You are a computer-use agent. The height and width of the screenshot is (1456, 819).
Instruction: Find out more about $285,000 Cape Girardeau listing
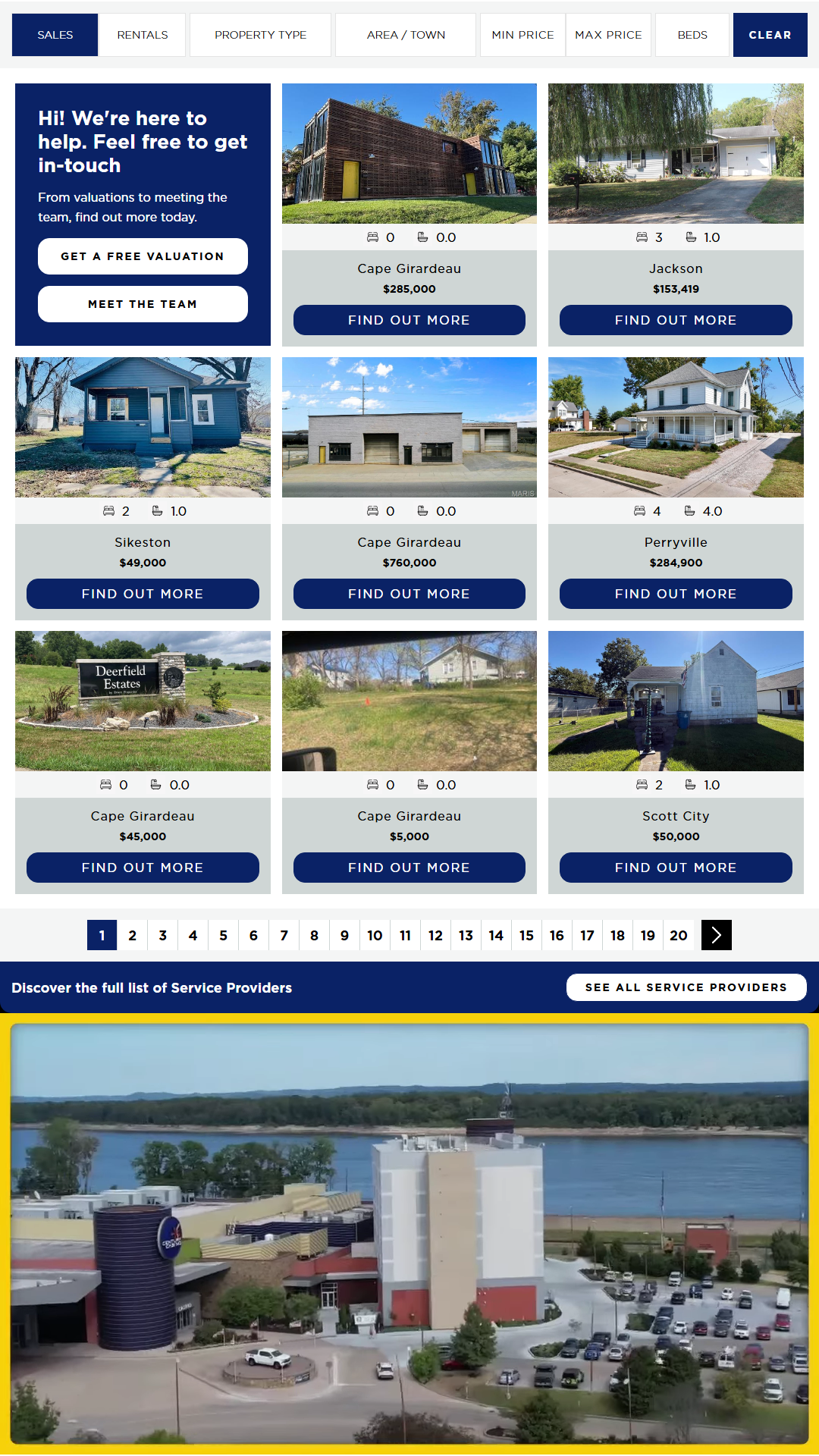tap(409, 320)
